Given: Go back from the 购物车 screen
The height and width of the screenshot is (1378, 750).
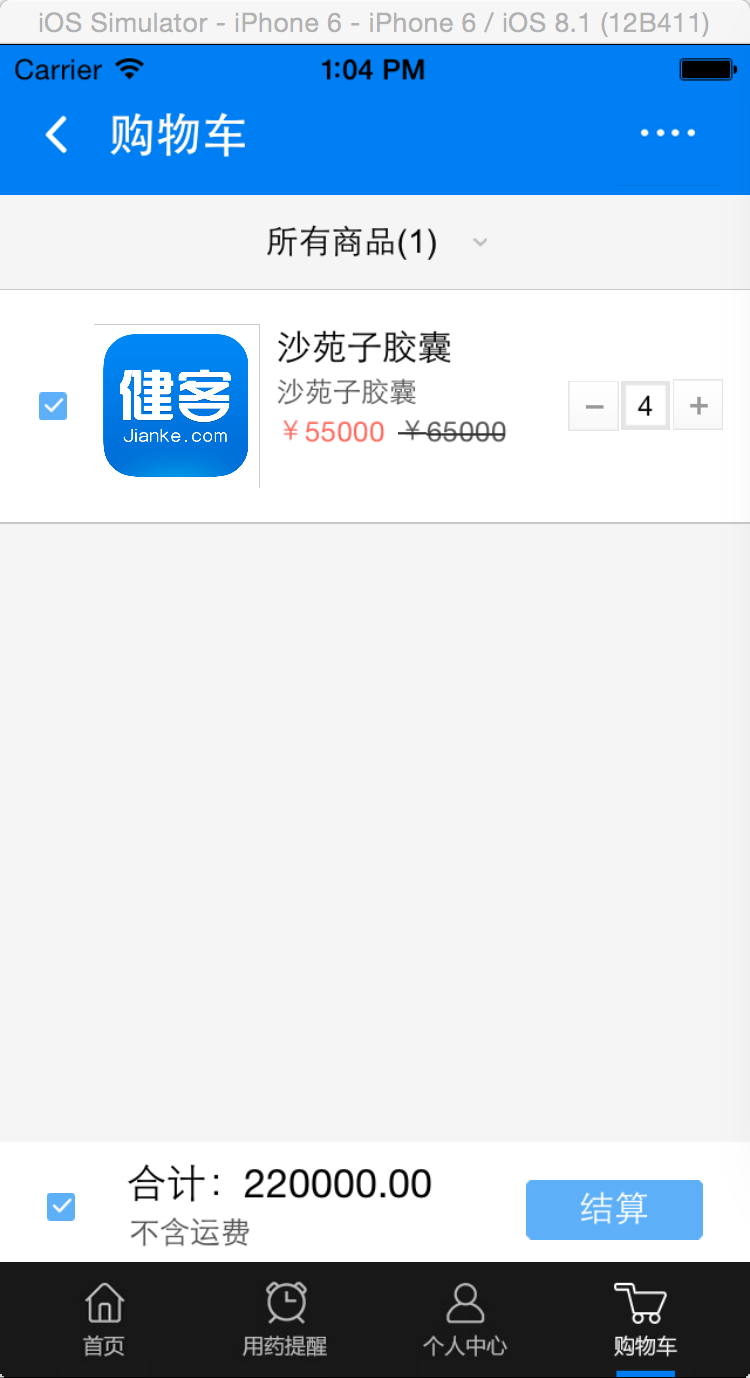Looking at the screenshot, I should tap(57, 134).
